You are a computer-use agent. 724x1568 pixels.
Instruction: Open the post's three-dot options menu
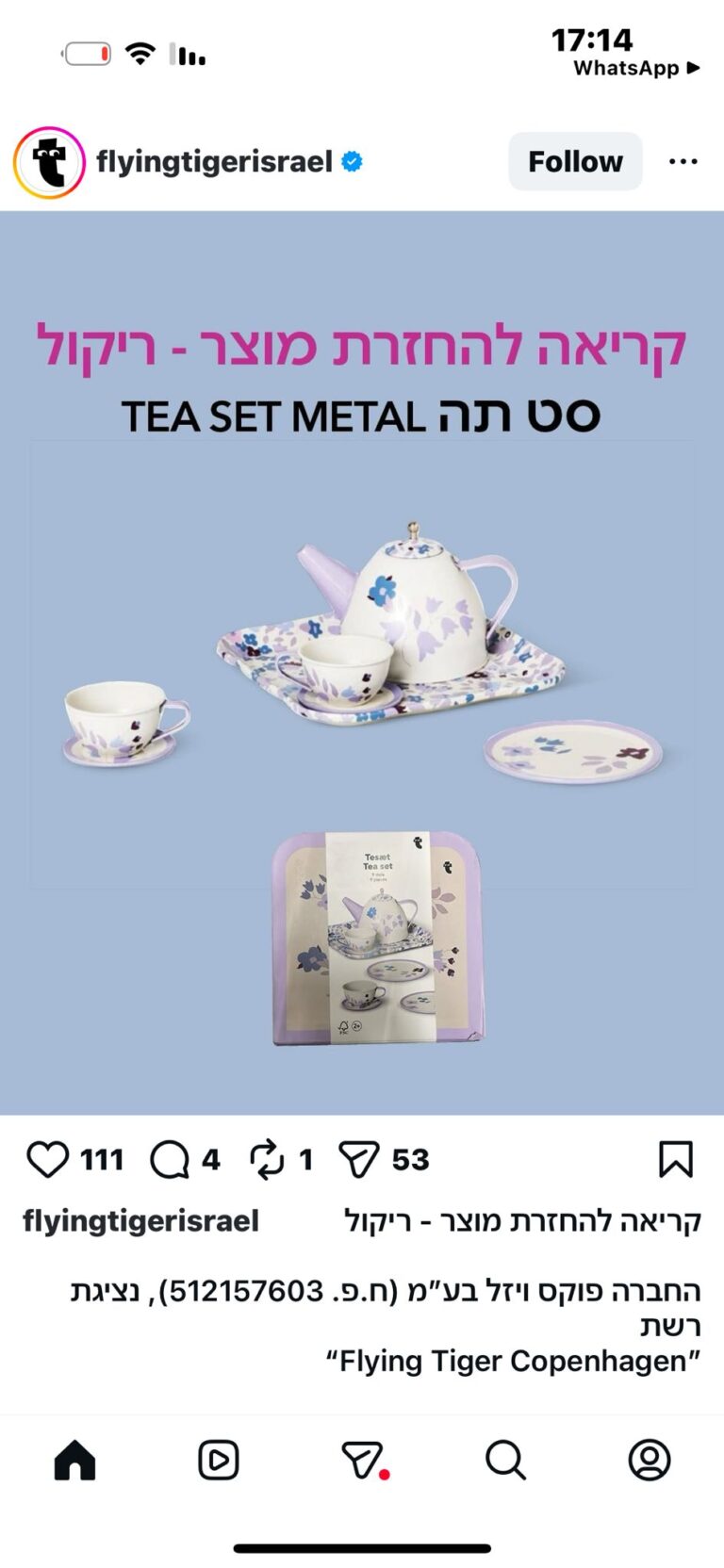pos(683,161)
